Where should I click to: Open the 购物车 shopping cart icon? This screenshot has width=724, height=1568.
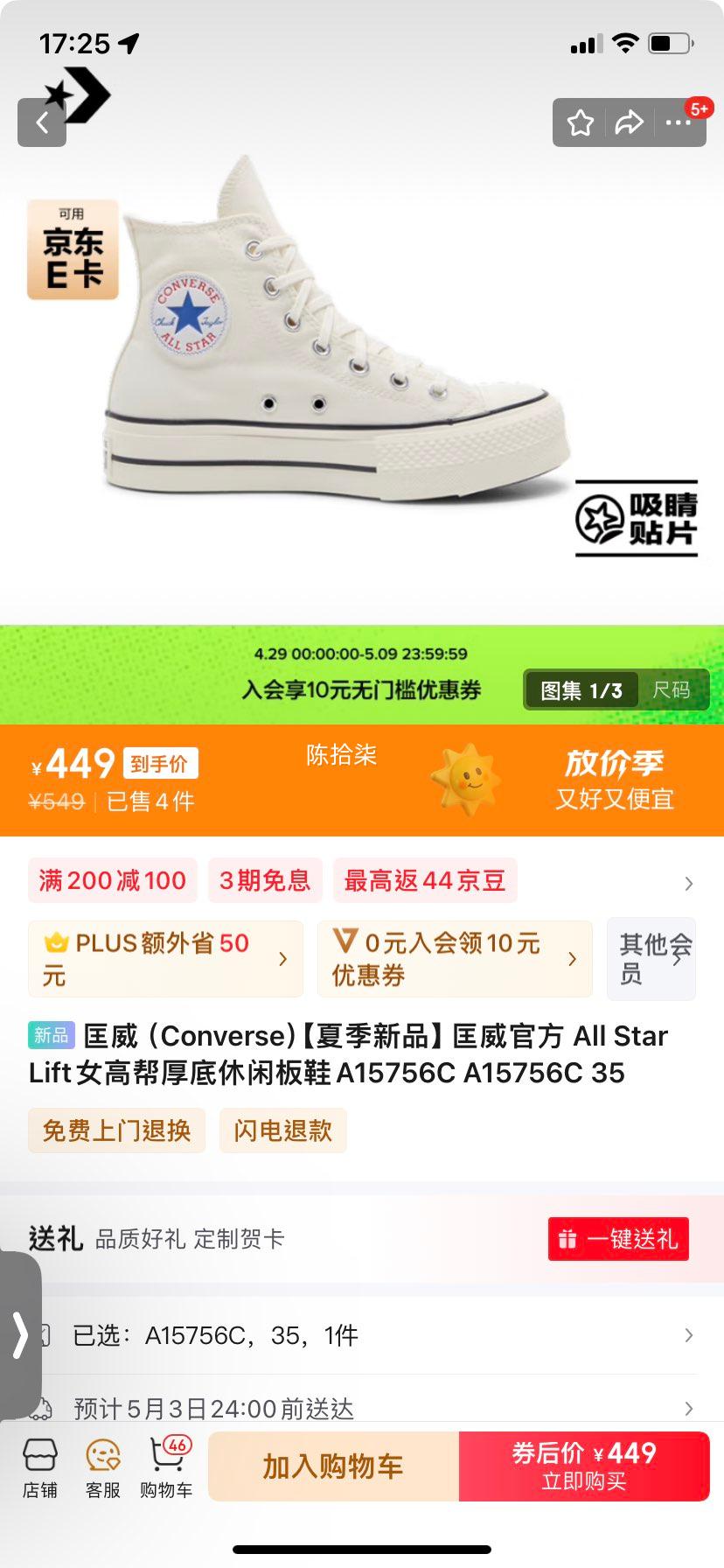coord(166,1465)
